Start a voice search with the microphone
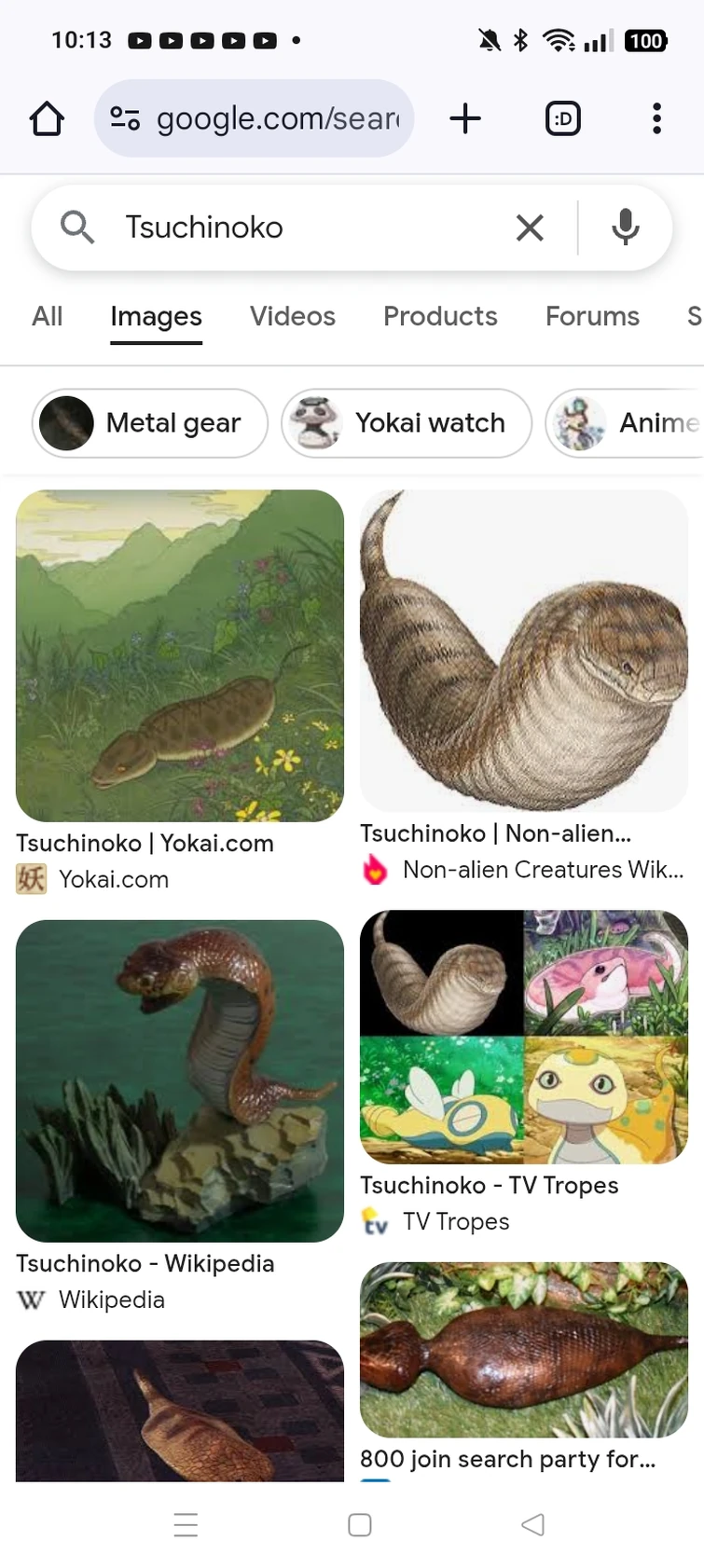The width and height of the screenshot is (704, 1568). pos(626,227)
